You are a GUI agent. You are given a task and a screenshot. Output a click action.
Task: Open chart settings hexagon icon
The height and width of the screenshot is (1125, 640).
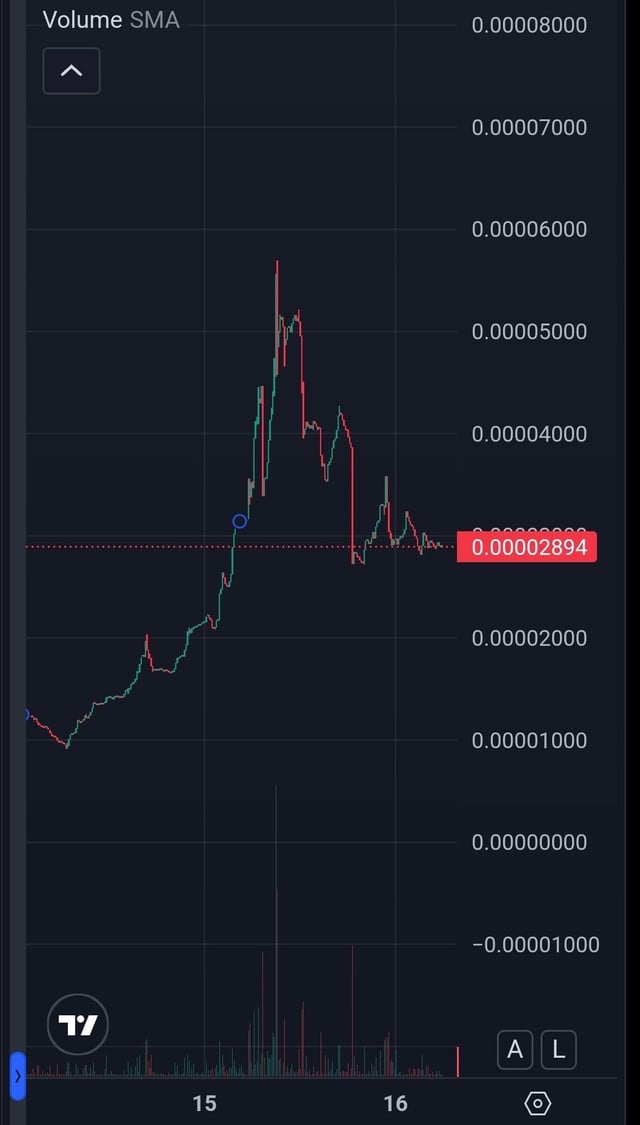tap(538, 1103)
